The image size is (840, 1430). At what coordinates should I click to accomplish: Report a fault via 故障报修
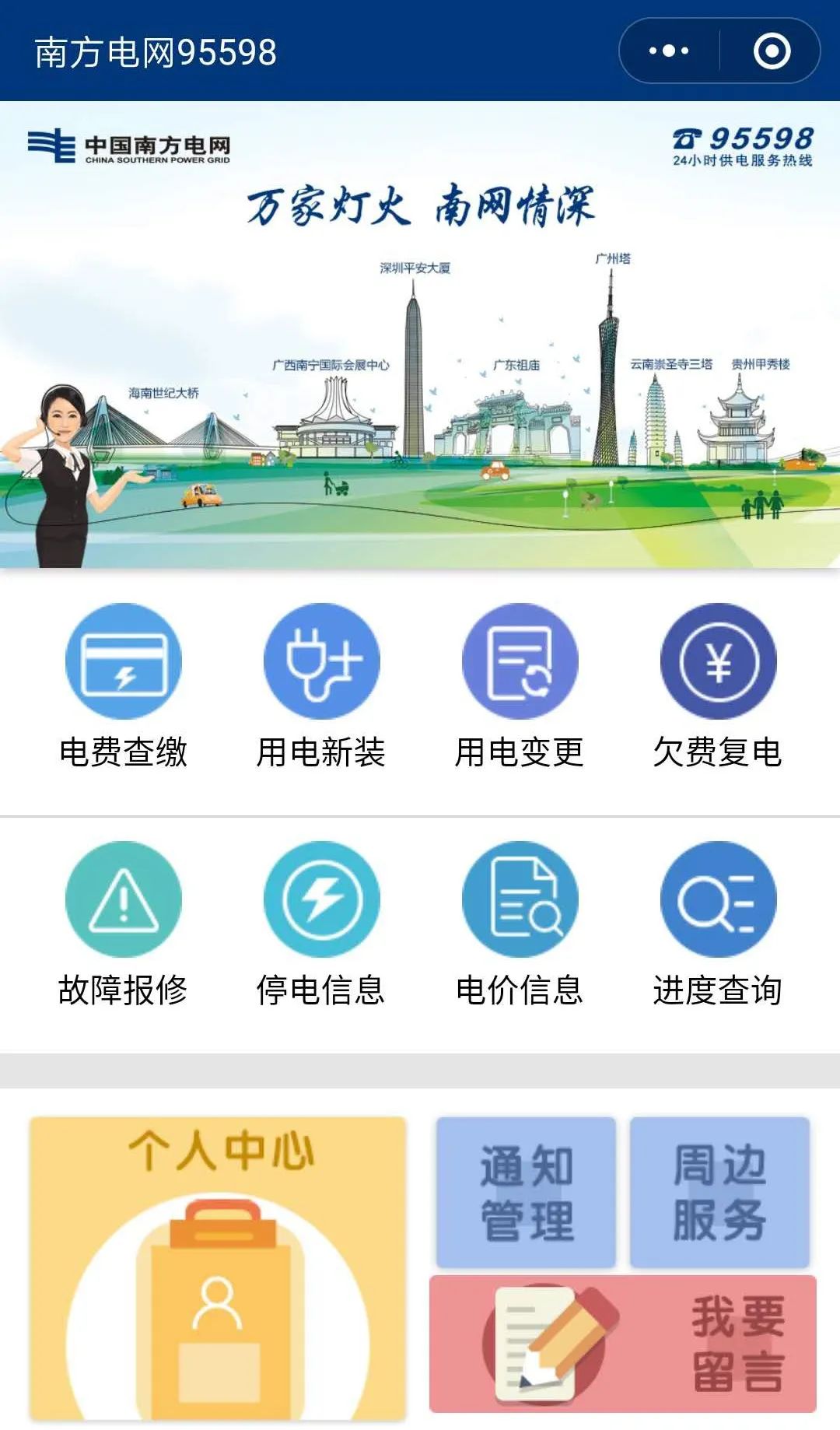(x=124, y=924)
